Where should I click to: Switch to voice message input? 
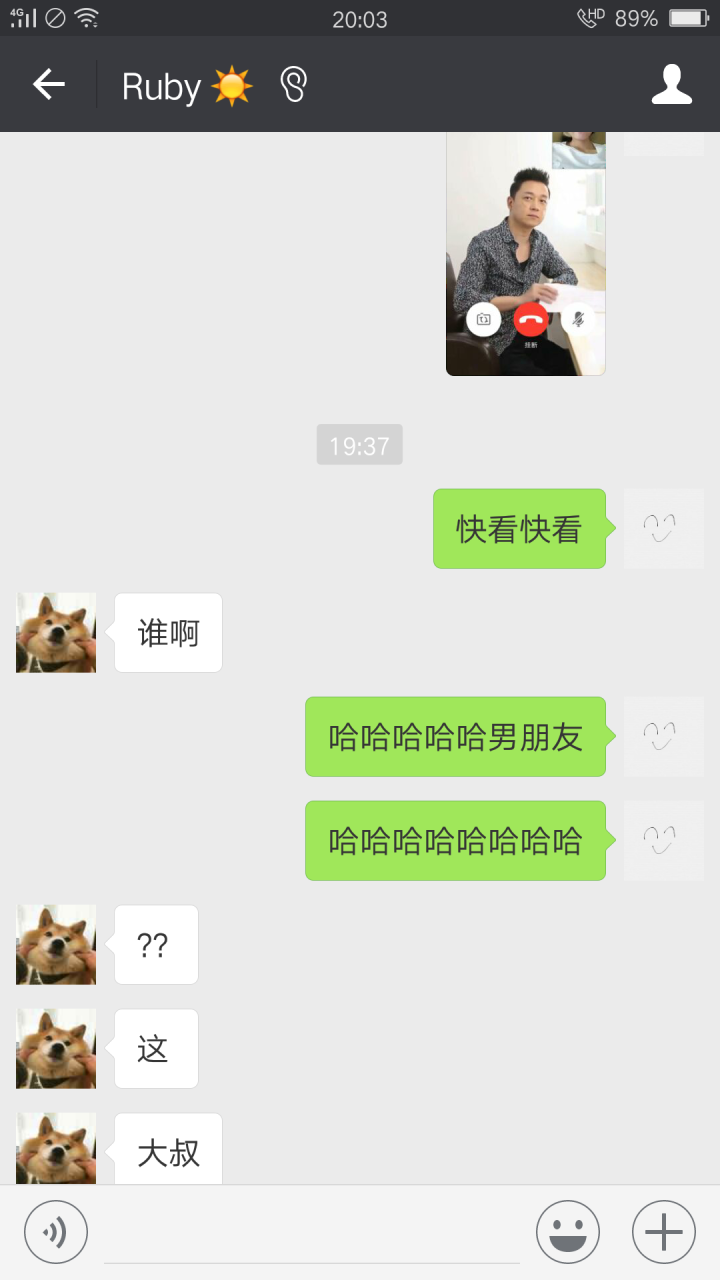56,1231
